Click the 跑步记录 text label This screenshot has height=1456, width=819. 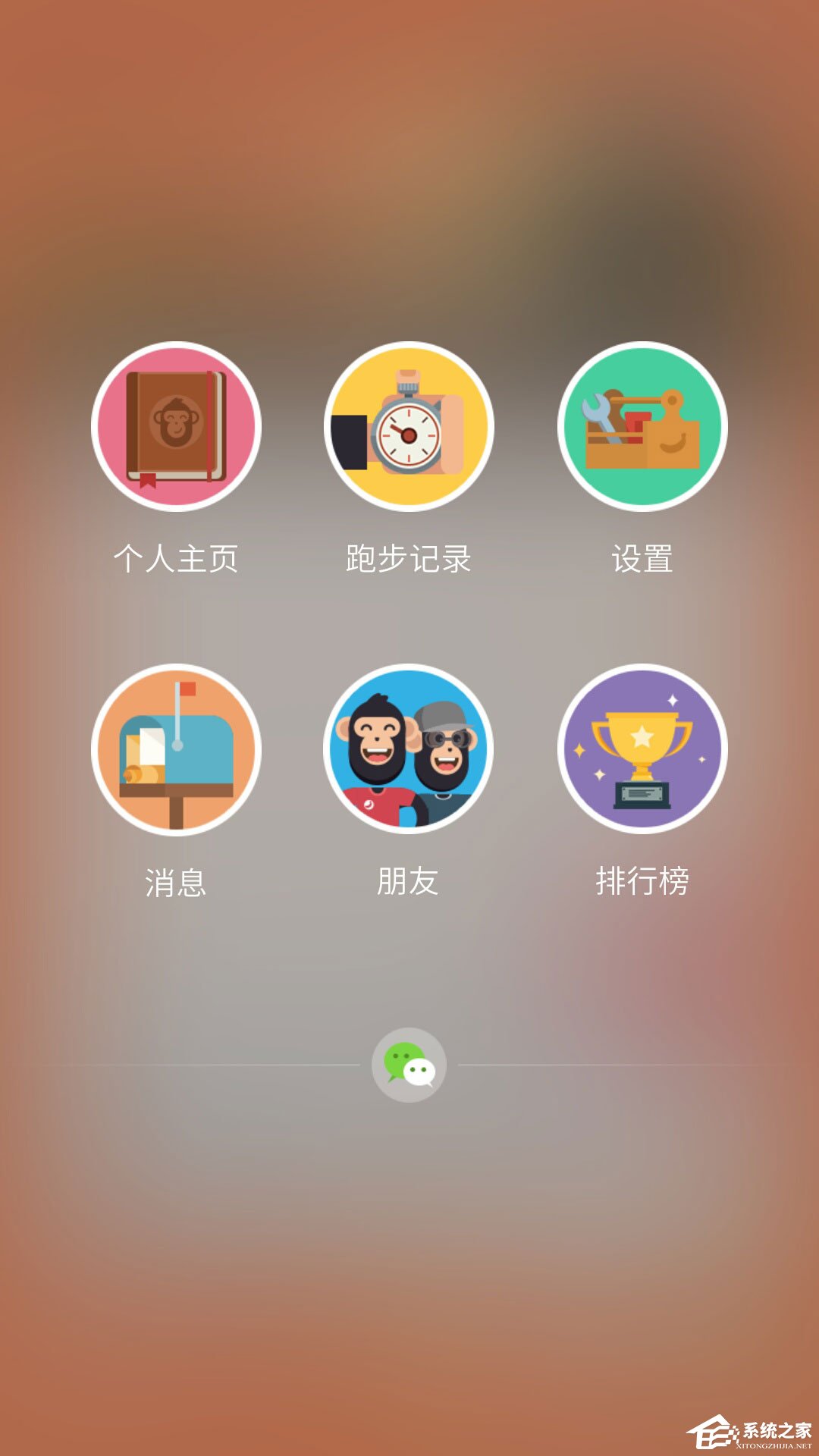pos(408,557)
